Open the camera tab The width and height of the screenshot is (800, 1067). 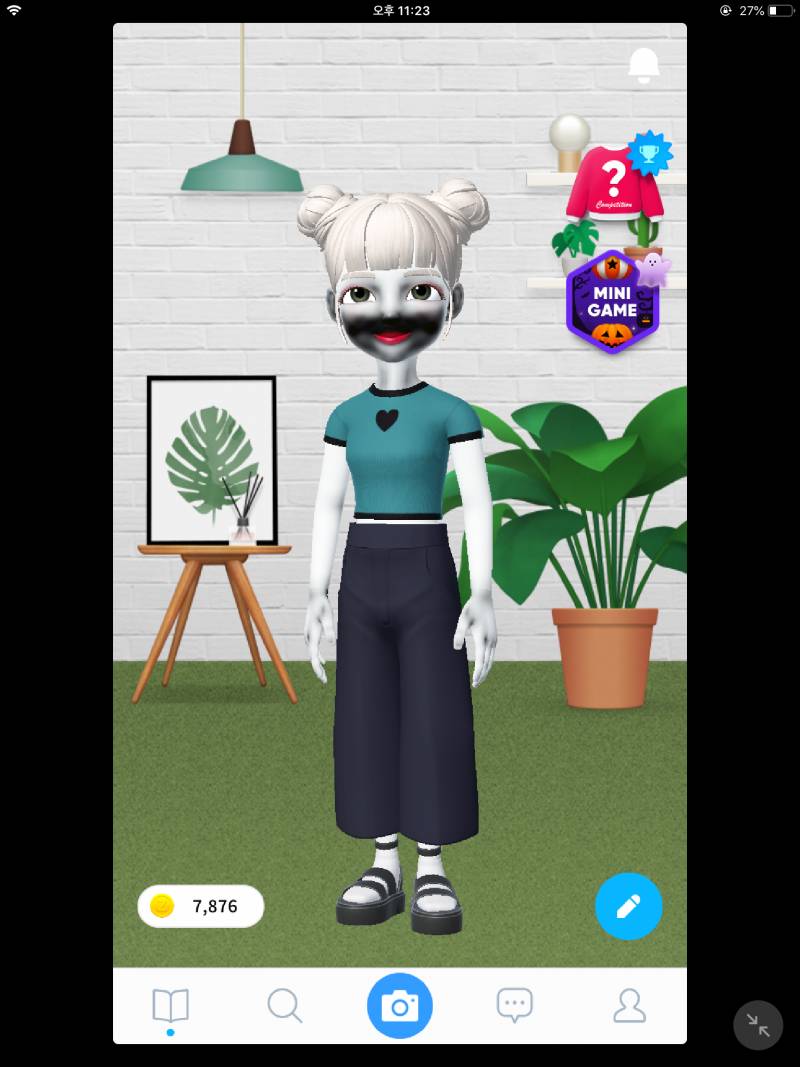pos(400,1005)
